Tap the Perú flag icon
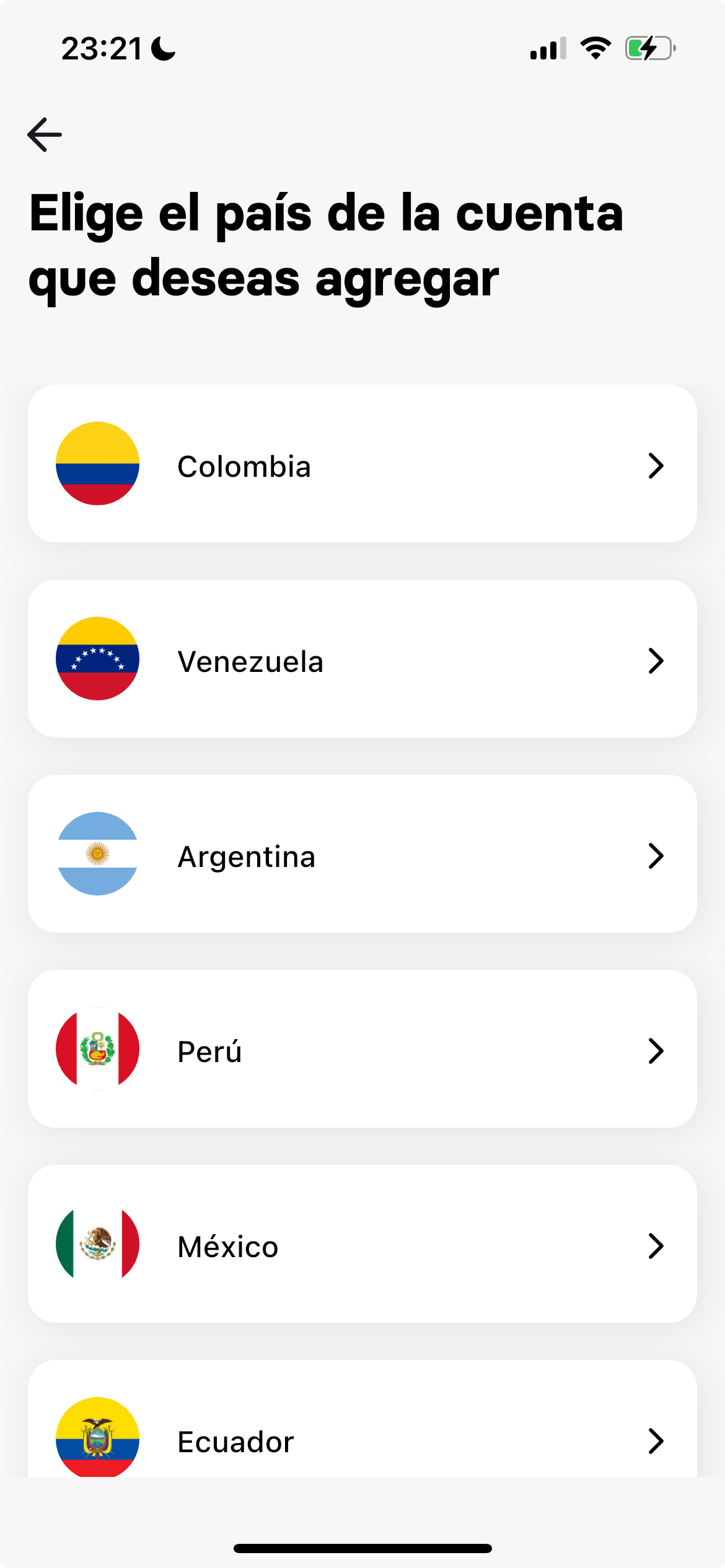 click(97, 1050)
